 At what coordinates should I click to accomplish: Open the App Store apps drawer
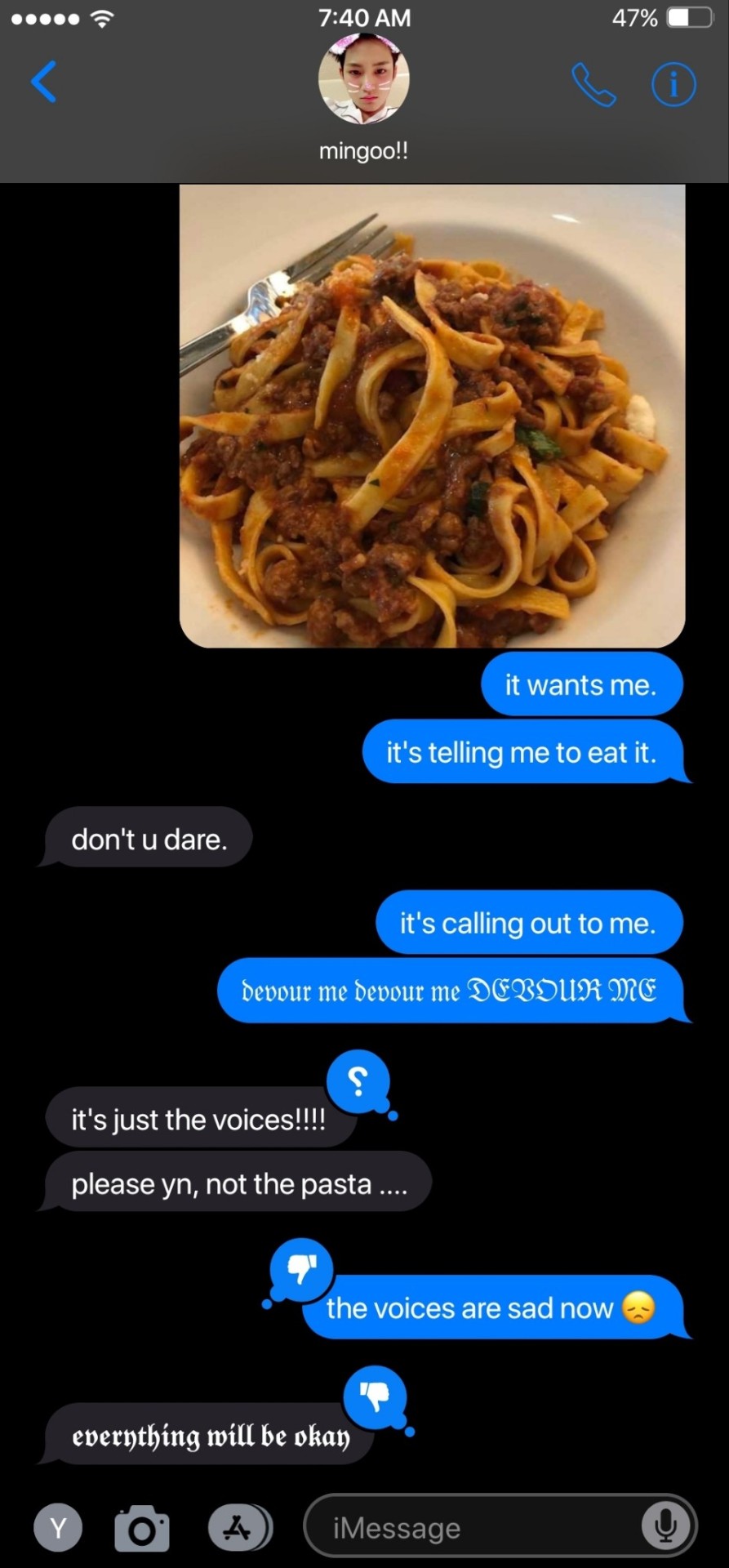click(238, 1527)
